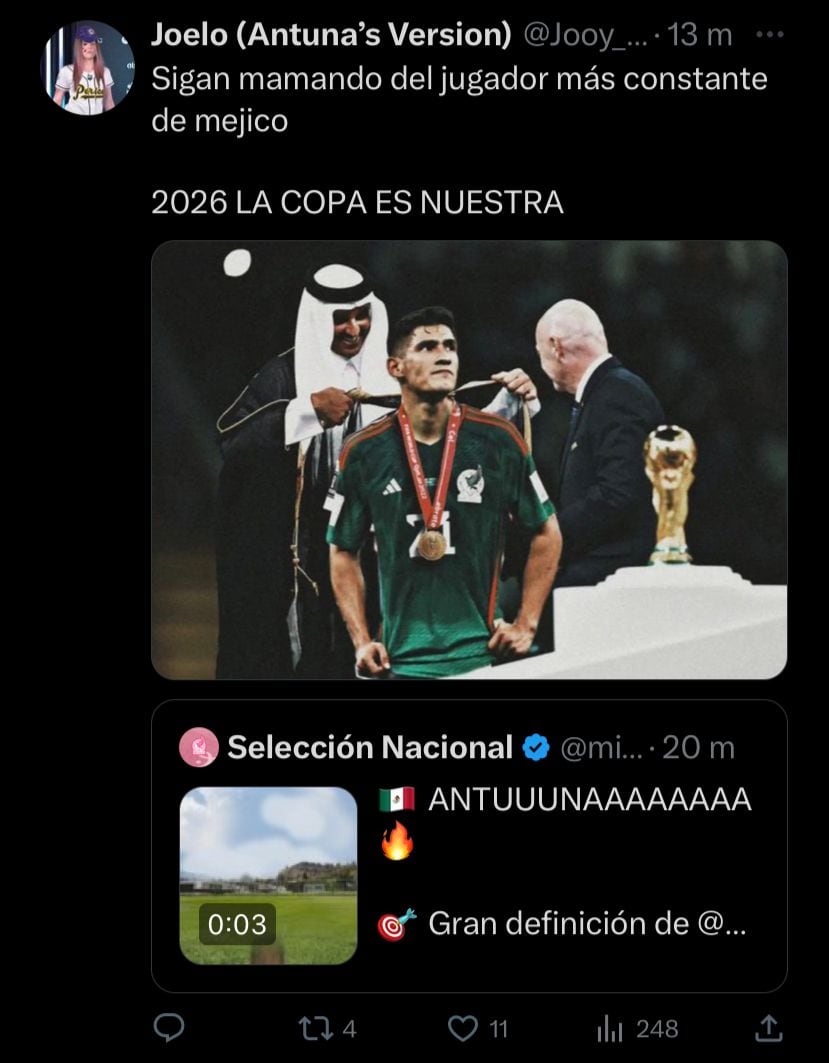Open the reply icon on the tweet
This screenshot has height=1063, width=829.
click(x=171, y=1026)
